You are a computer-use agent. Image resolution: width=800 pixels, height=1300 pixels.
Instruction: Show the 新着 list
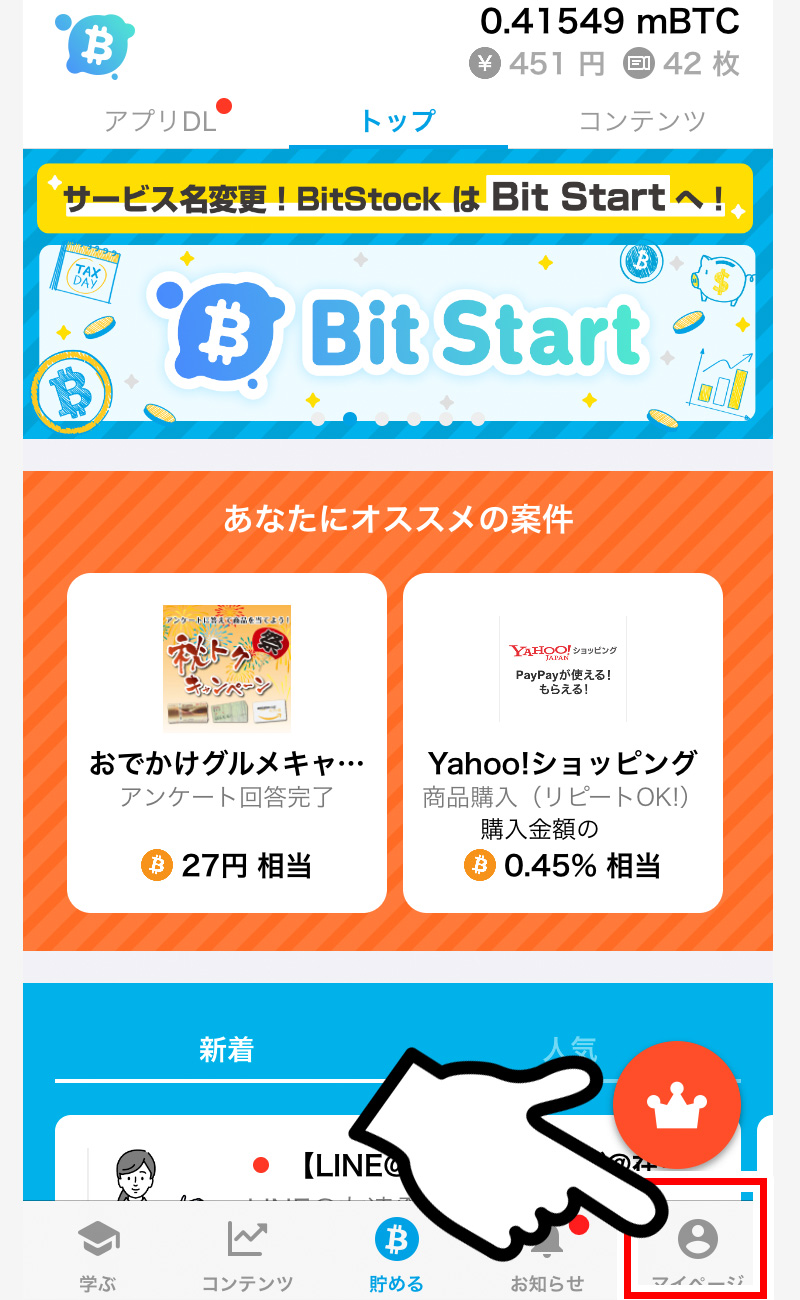[226, 1049]
